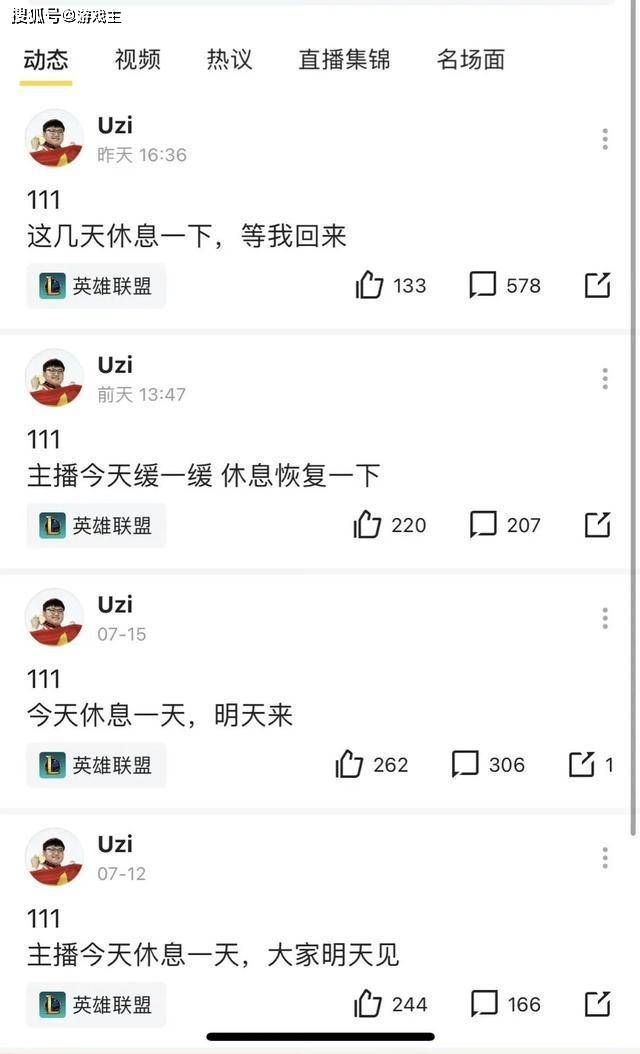This screenshot has height=1054, width=640.
Task: View comments on 主播今天缓一缓 post
Action: pyautogui.click(x=483, y=525)
